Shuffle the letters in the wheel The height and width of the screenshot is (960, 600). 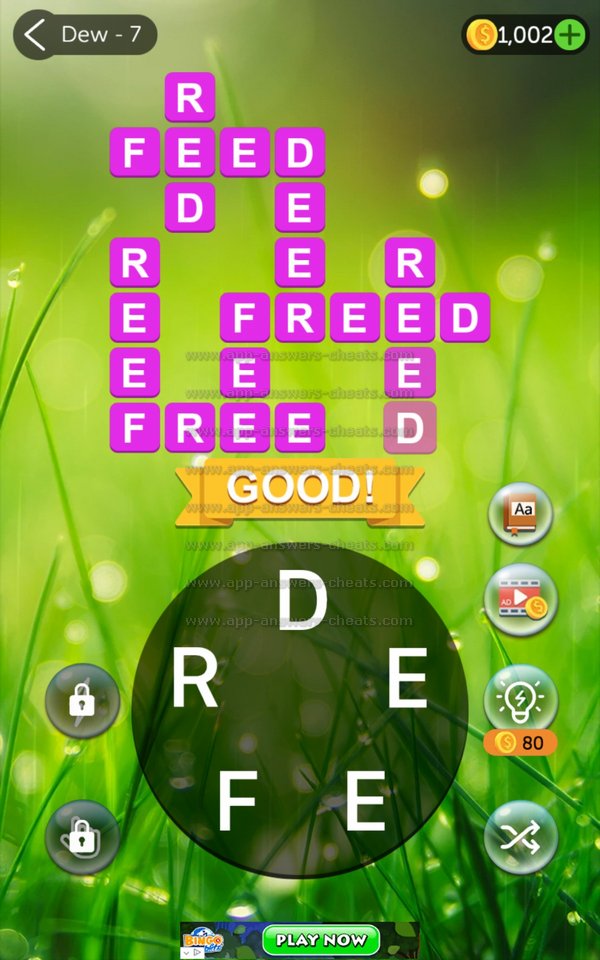(521, 837)
